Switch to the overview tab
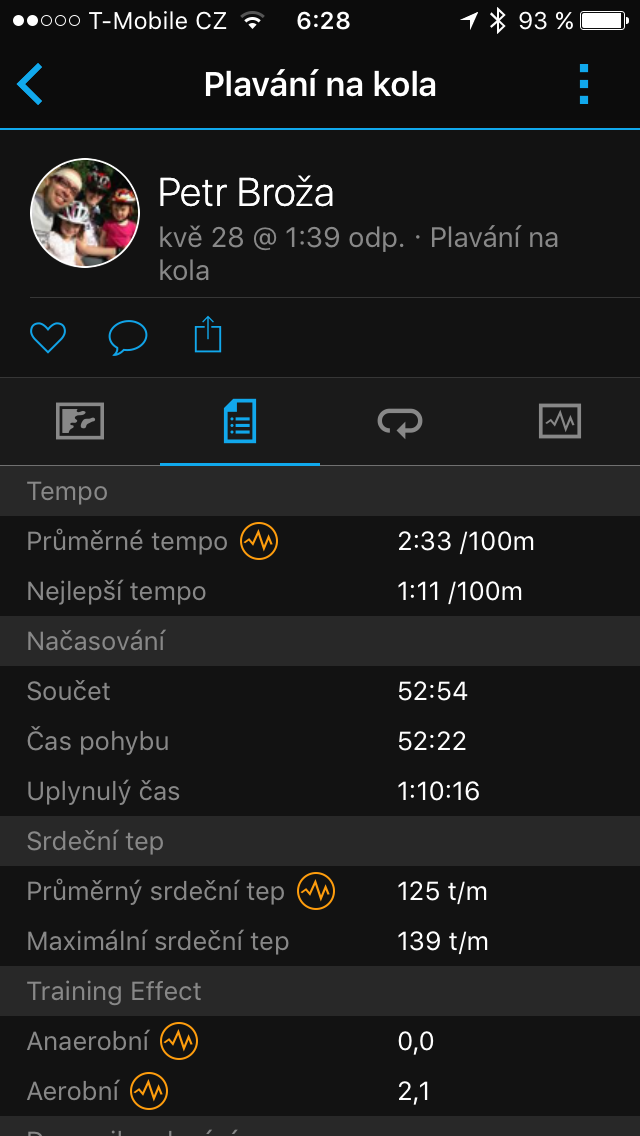This screenshot has height=1136, width=640. pos(80,421)
